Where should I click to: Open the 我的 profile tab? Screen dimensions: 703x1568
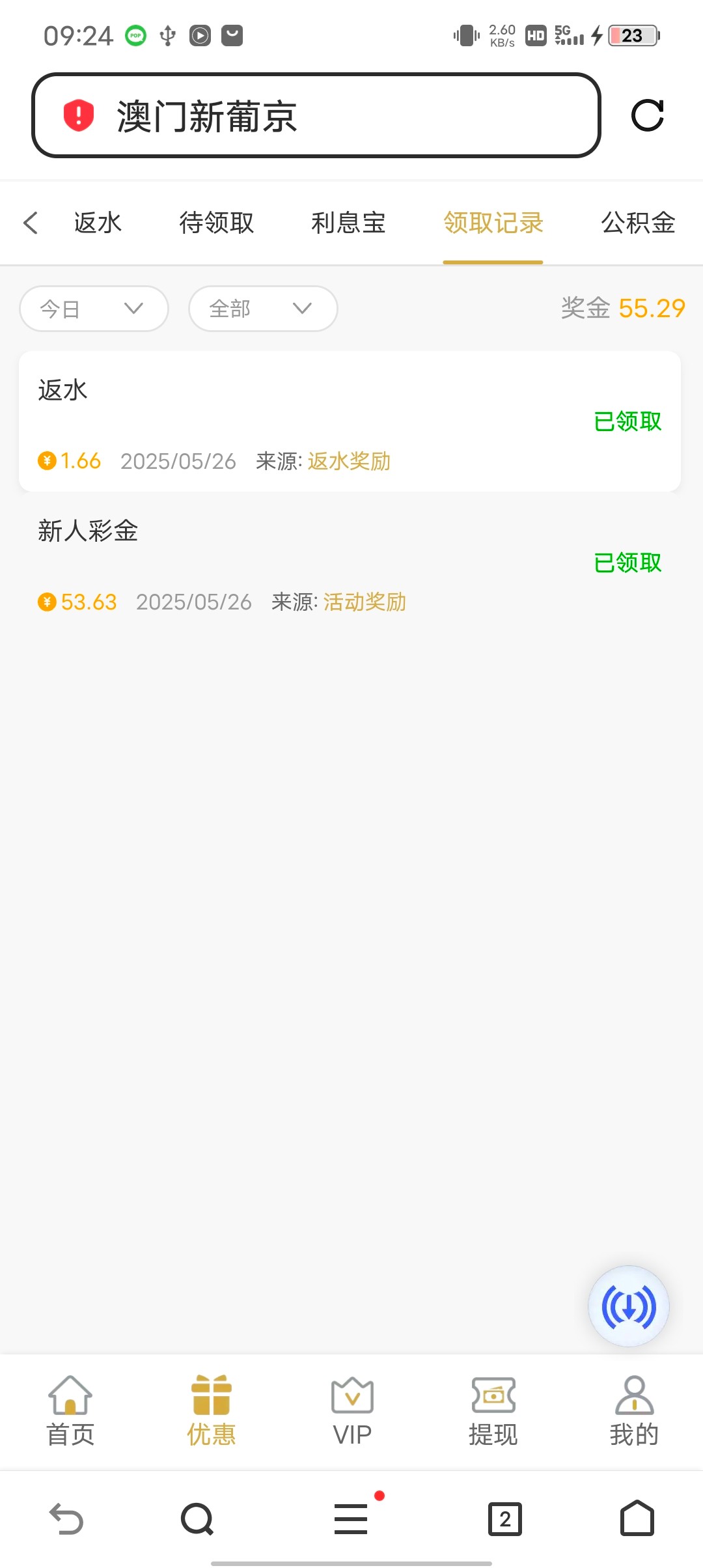pyautogui.click(x=634, y=1410)
